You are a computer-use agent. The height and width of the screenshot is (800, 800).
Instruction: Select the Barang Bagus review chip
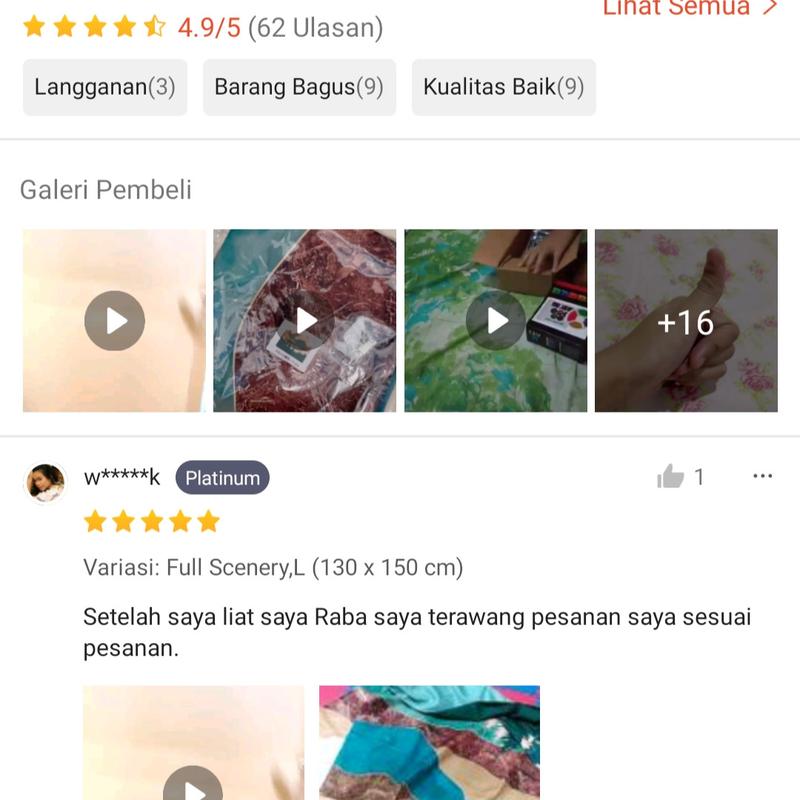click(x=299, y=87)
